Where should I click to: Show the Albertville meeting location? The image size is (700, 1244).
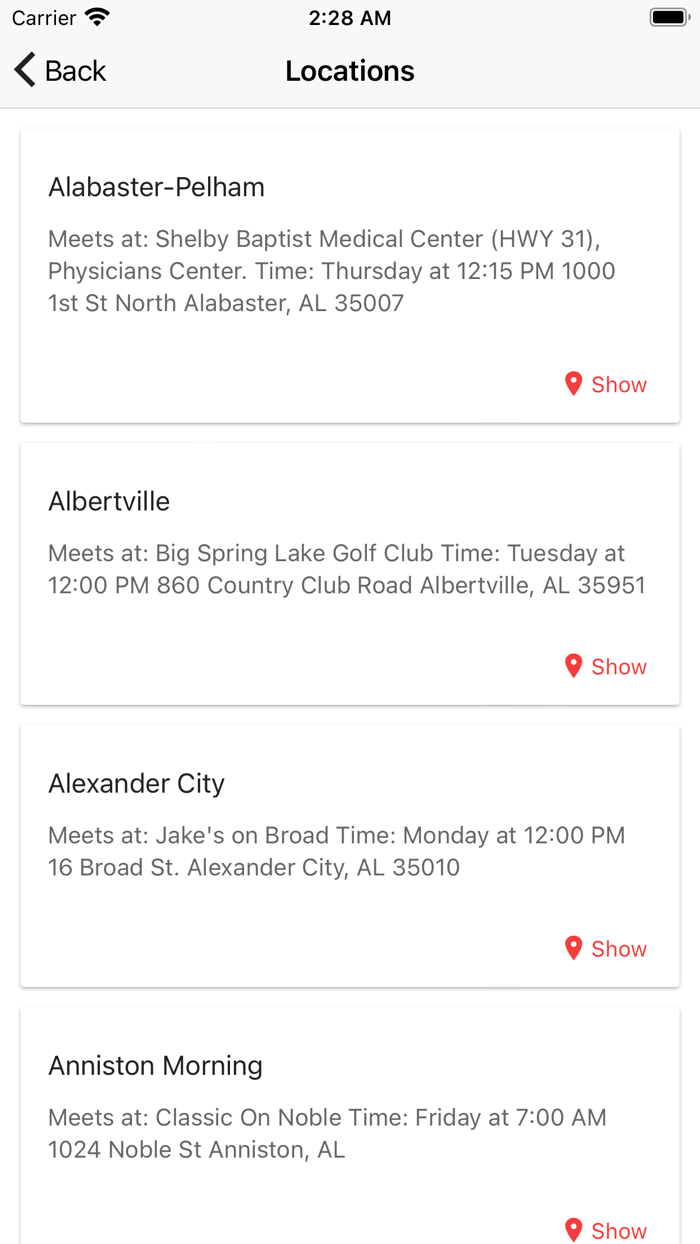click(606, 667)
